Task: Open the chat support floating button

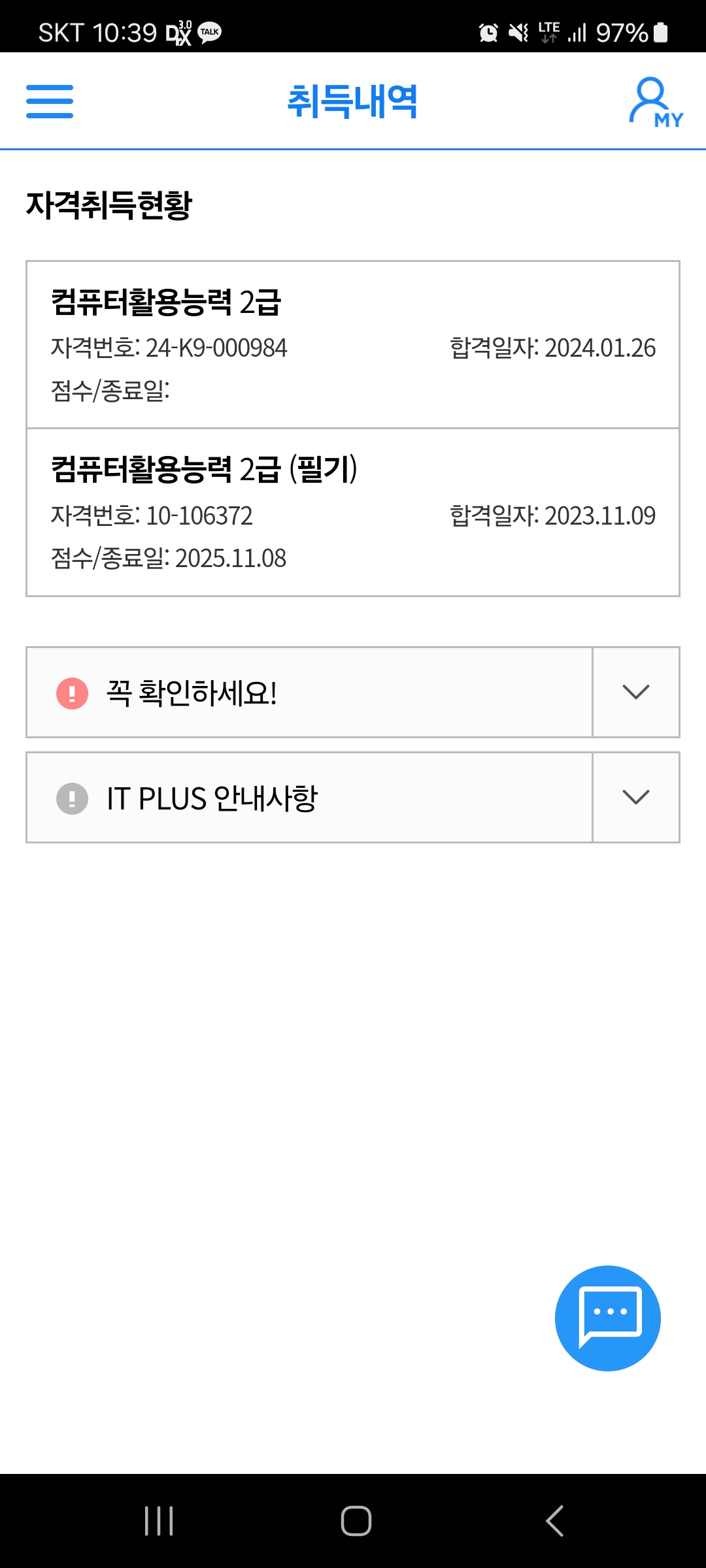Action: coord(608,1318)
